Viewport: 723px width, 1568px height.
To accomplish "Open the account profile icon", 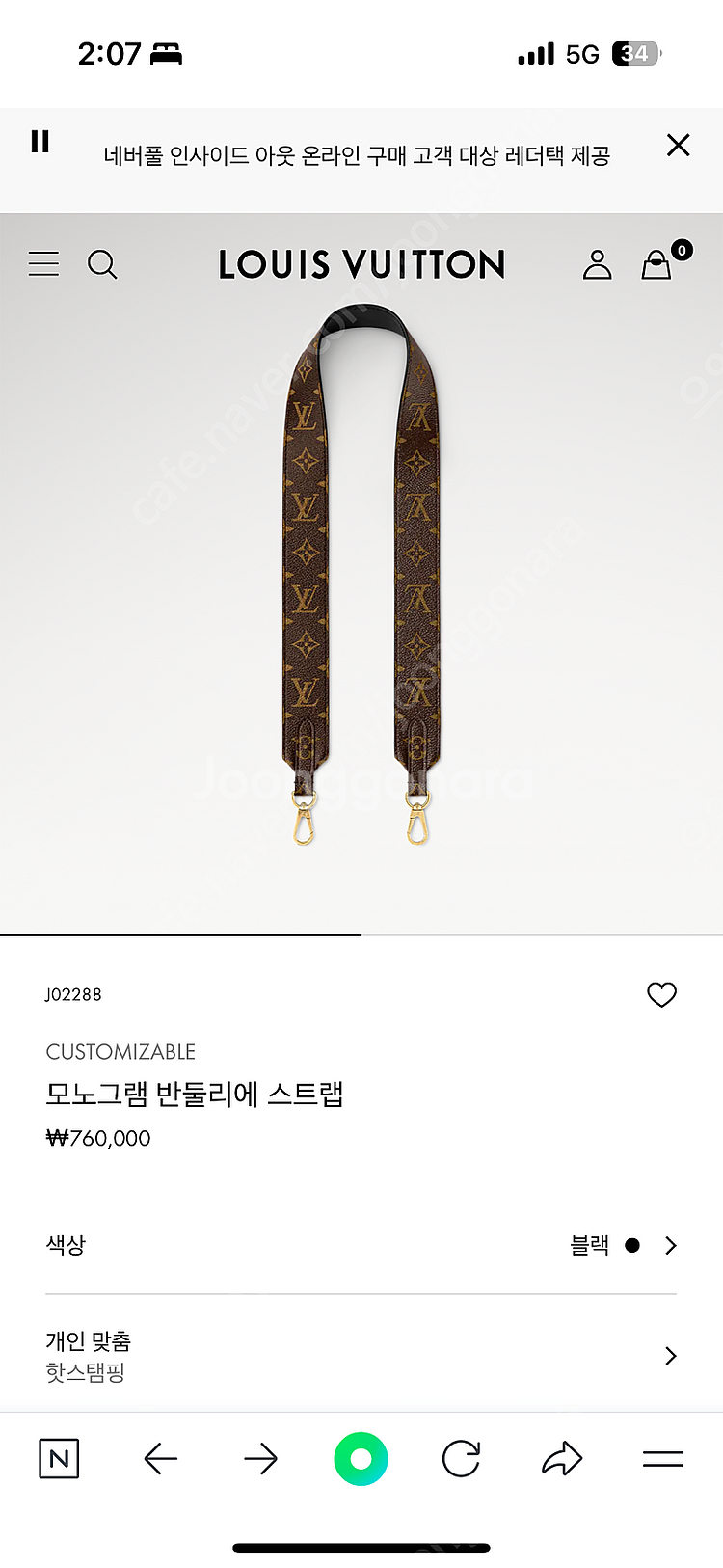I will pos(597,264).
